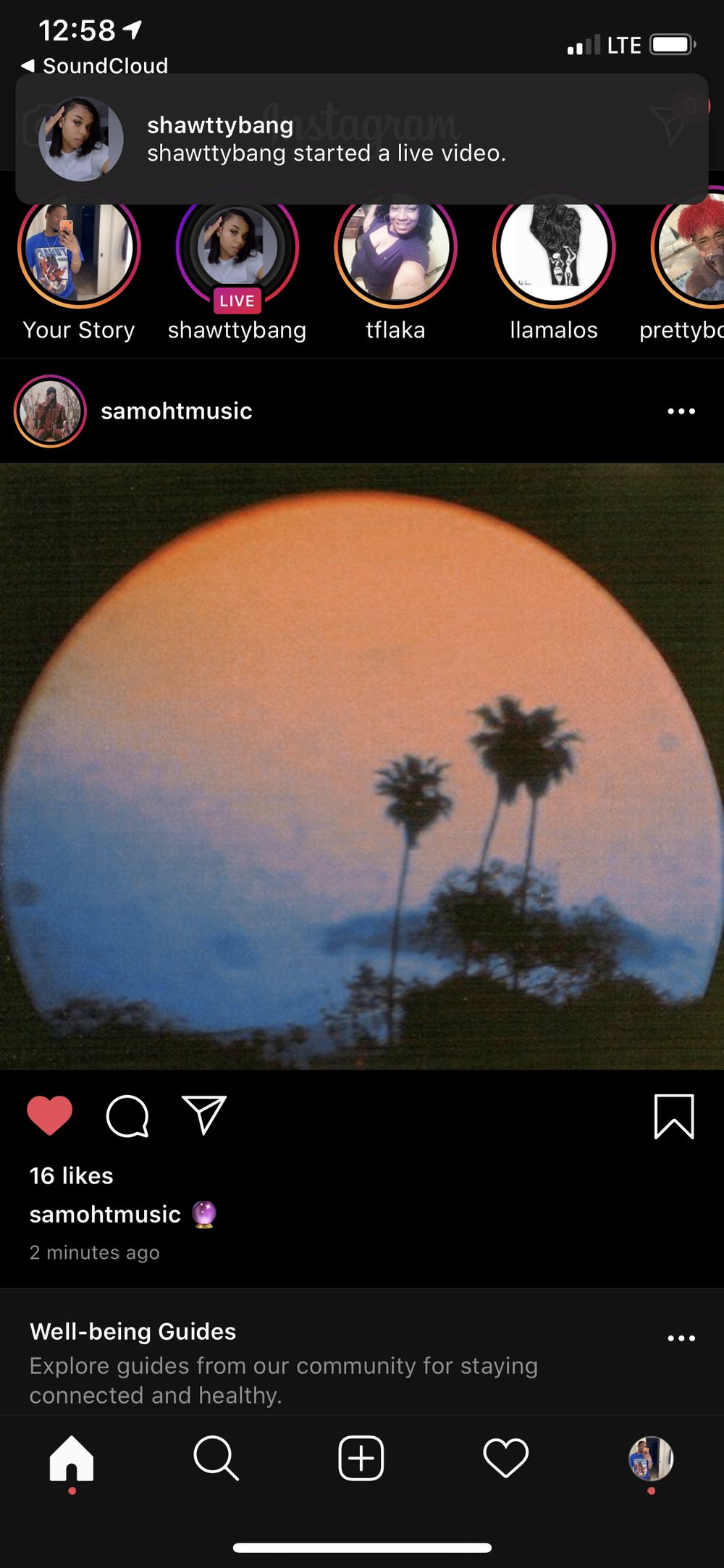This screenshot has height=1568, width=724.
Task: Open your Profile tab
Action: (651, 1459)
